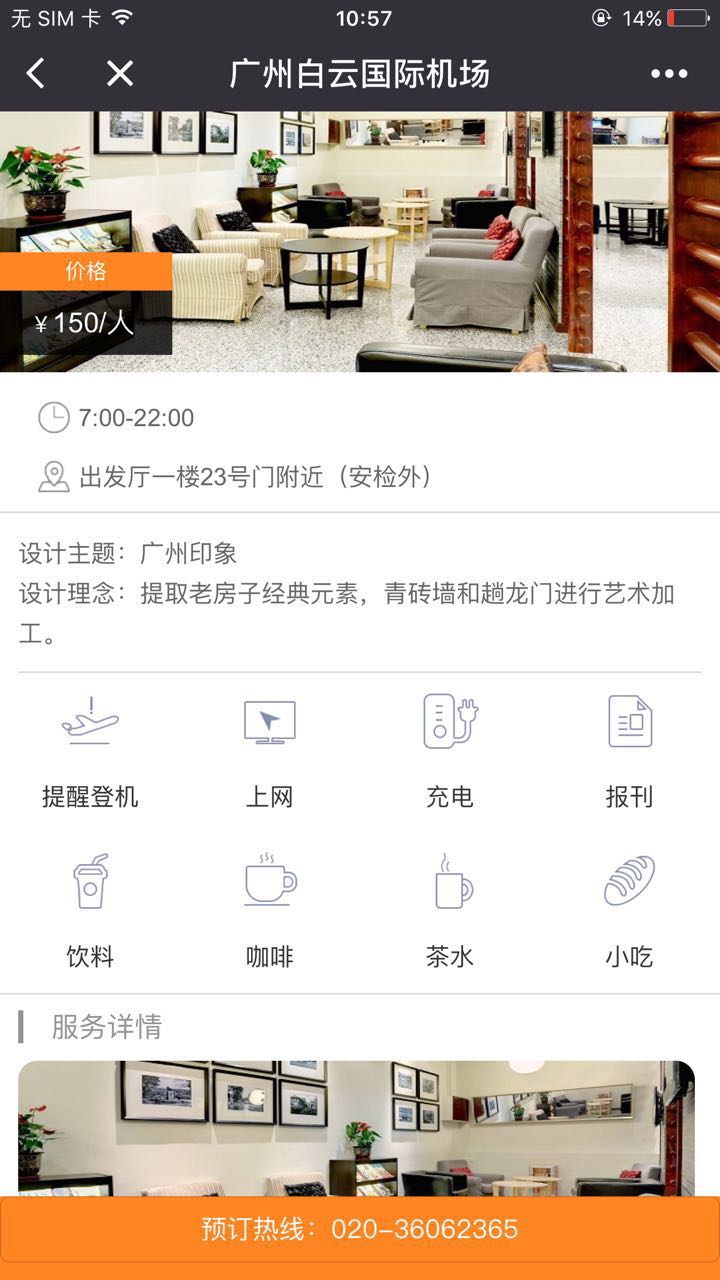The height and width of the screenshot is (1280, 720).
Task: Close the Guangzhou Baiyun airport webpage
Action: point(120,73)
